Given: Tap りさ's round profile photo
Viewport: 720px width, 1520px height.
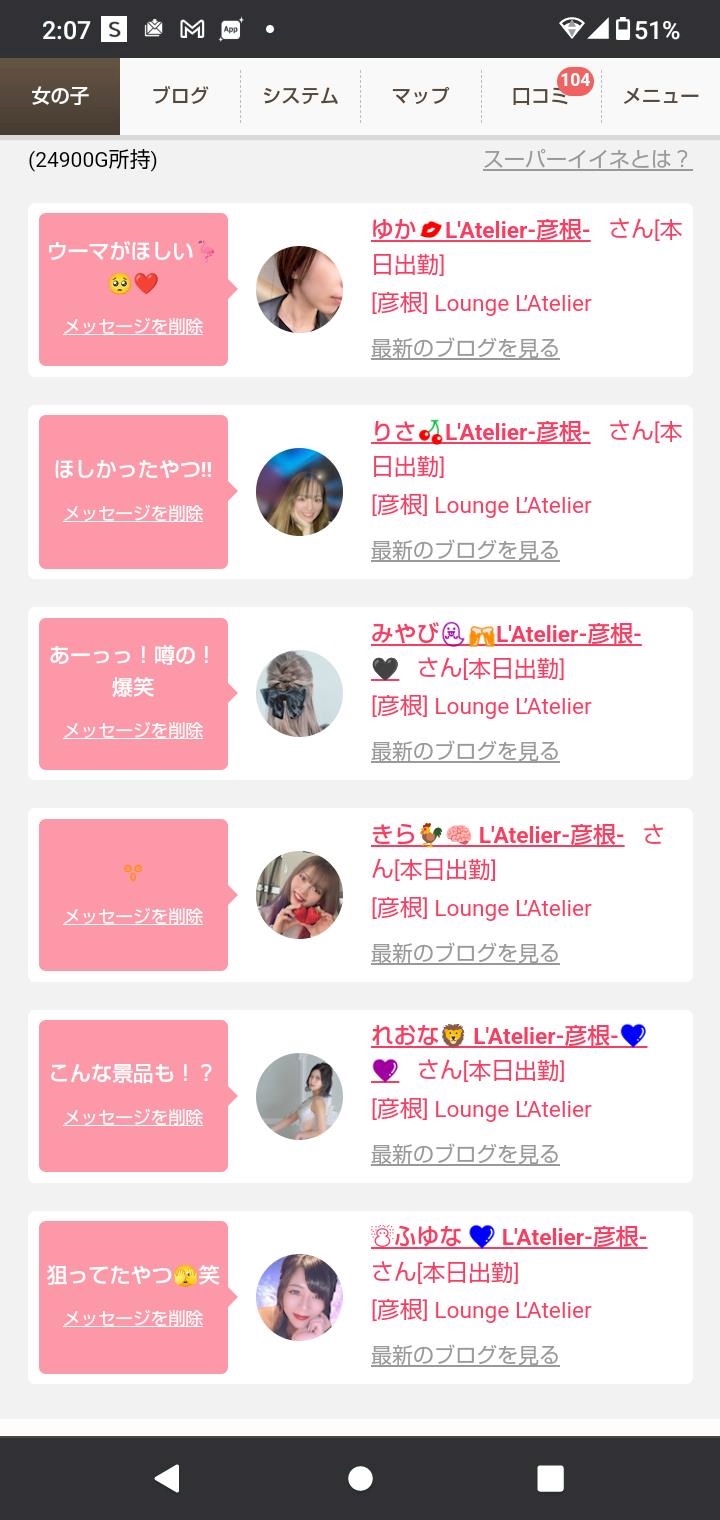Looking at the screenshot, I should point(299,491).
